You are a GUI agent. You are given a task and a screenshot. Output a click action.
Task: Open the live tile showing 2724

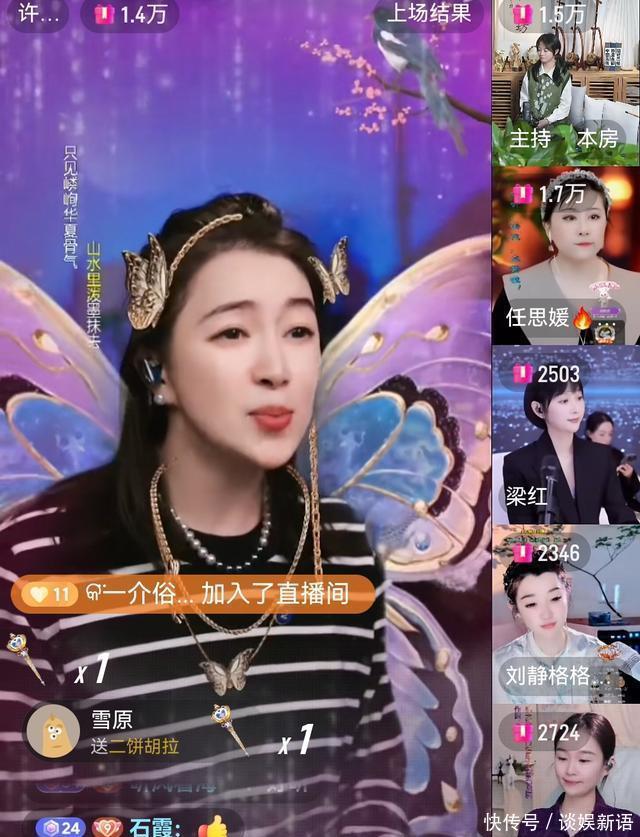(x=566, y=770)
